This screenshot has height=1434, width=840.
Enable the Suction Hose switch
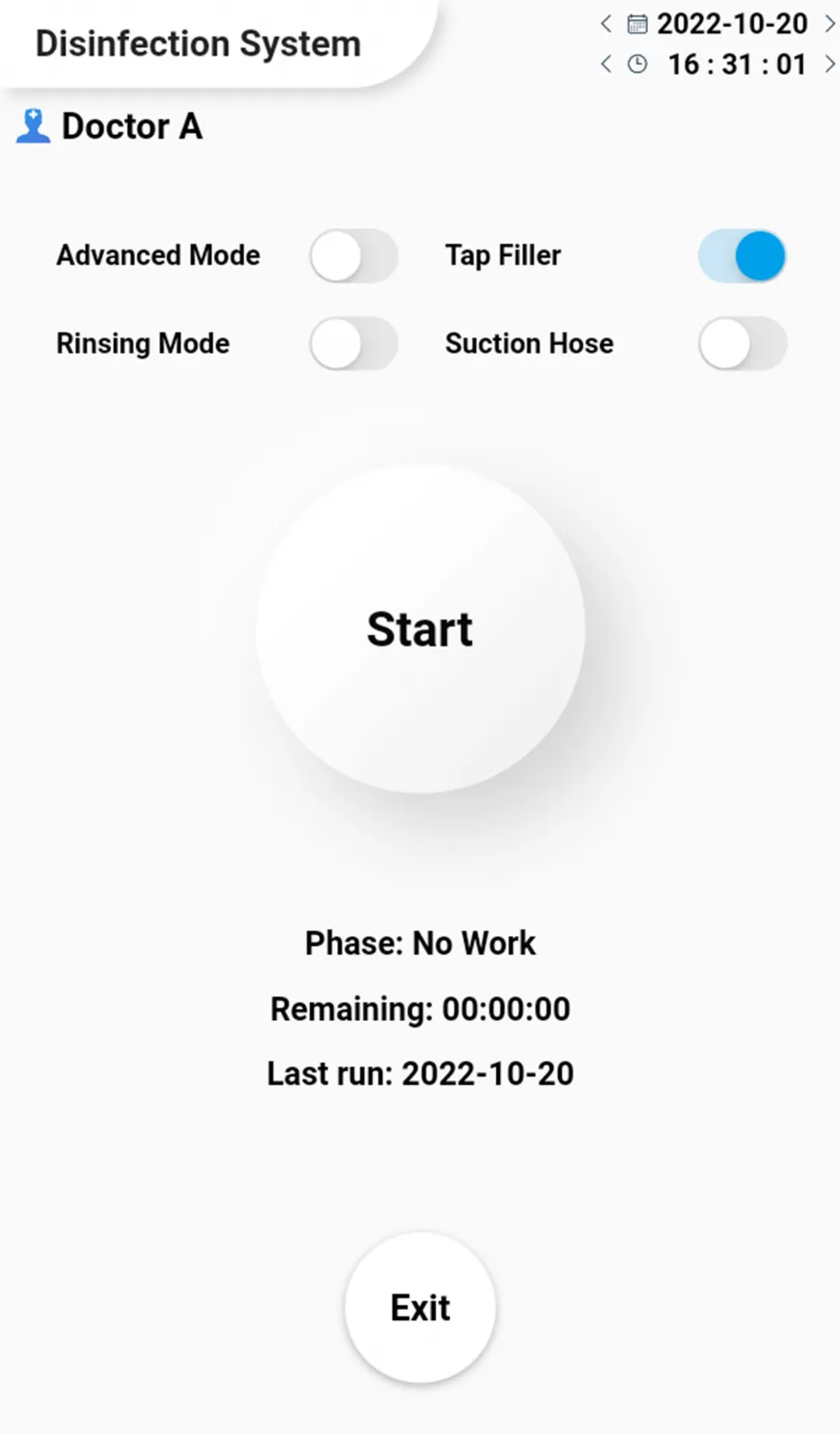(x=742, y=344)
